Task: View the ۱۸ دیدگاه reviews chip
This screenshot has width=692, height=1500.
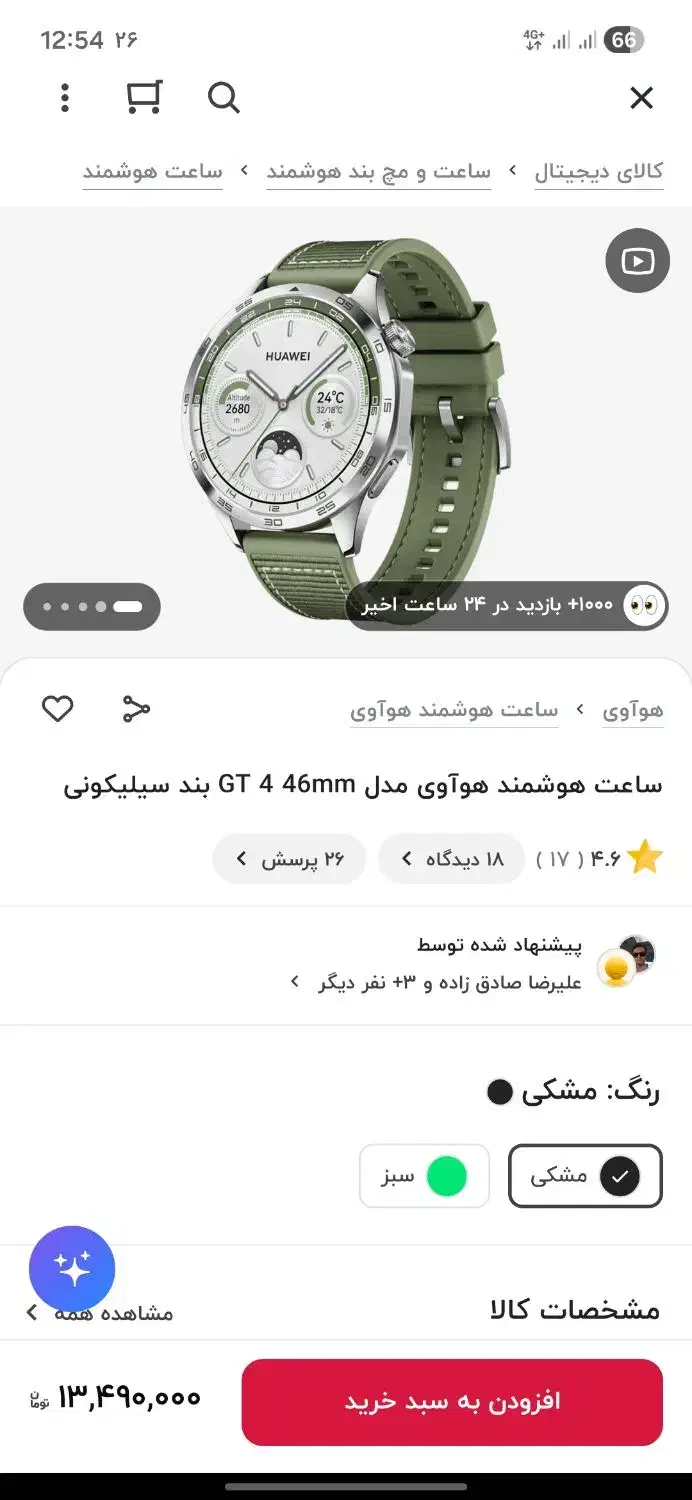Action: [452, 859]
